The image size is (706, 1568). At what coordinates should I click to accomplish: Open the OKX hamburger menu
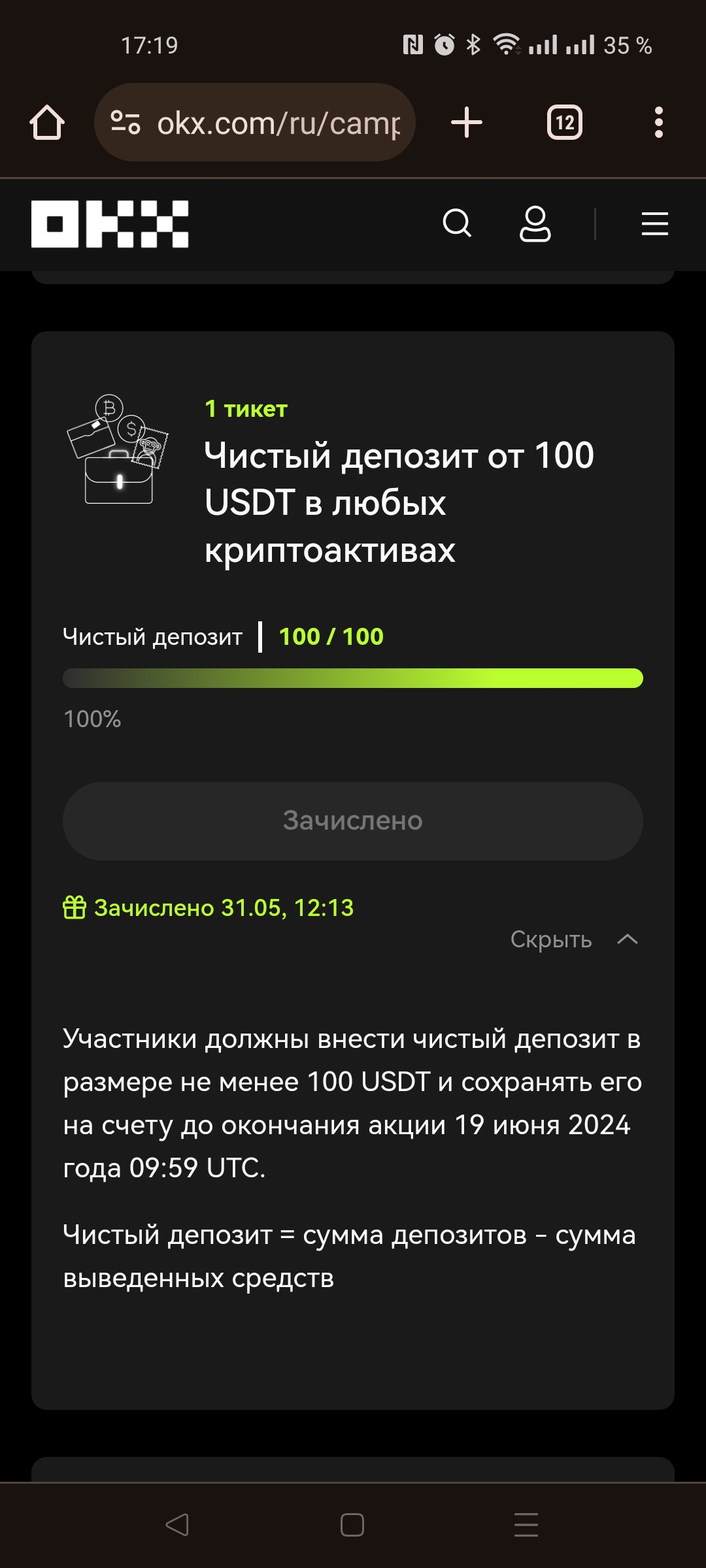[x=654, y=224]
